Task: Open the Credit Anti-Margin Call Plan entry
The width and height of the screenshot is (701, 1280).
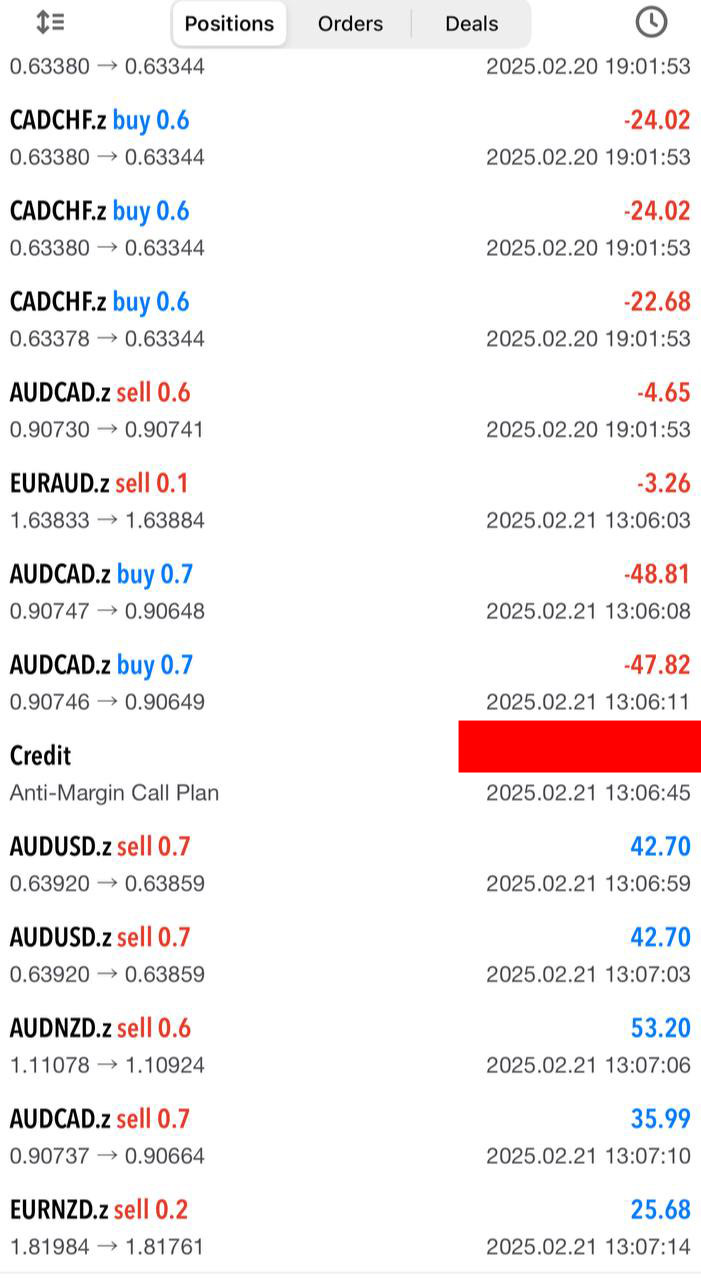Action: tap(350, 773)
